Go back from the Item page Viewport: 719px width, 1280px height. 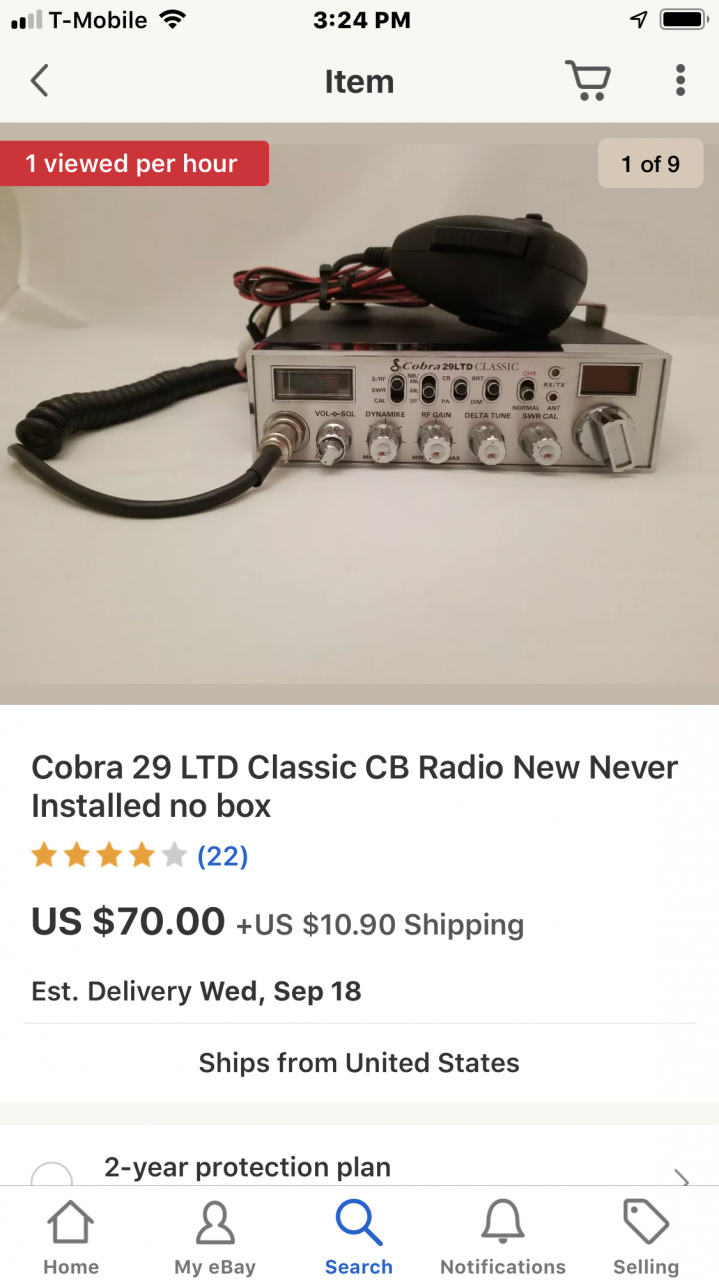pos(40,81)
